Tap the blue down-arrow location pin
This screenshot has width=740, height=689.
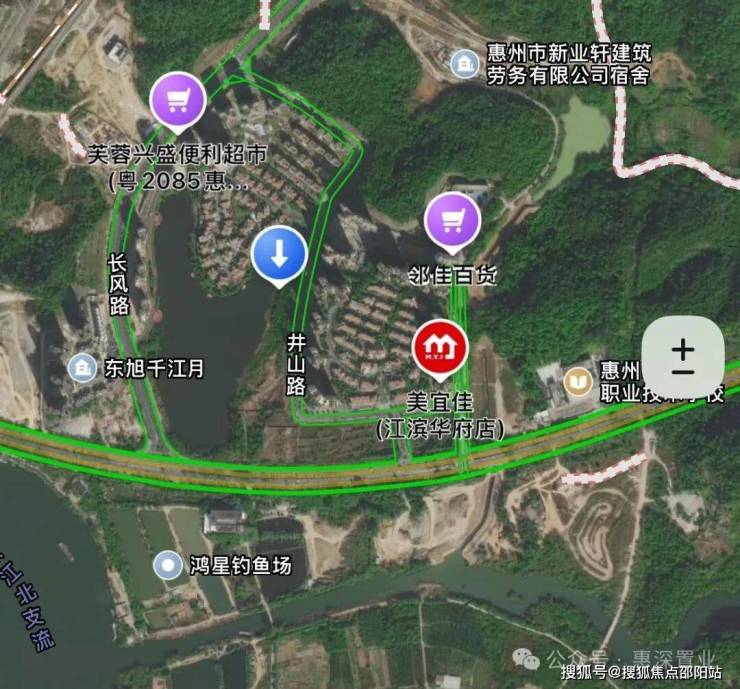click(279, 254)
